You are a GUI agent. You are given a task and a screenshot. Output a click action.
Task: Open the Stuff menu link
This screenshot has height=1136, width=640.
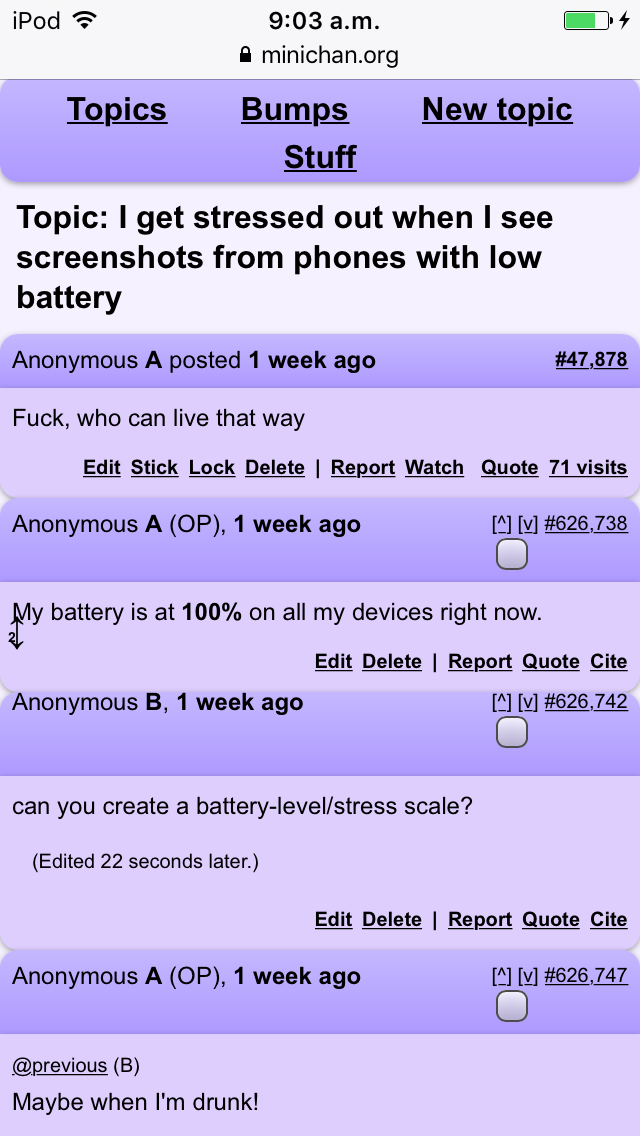(320, 156)
